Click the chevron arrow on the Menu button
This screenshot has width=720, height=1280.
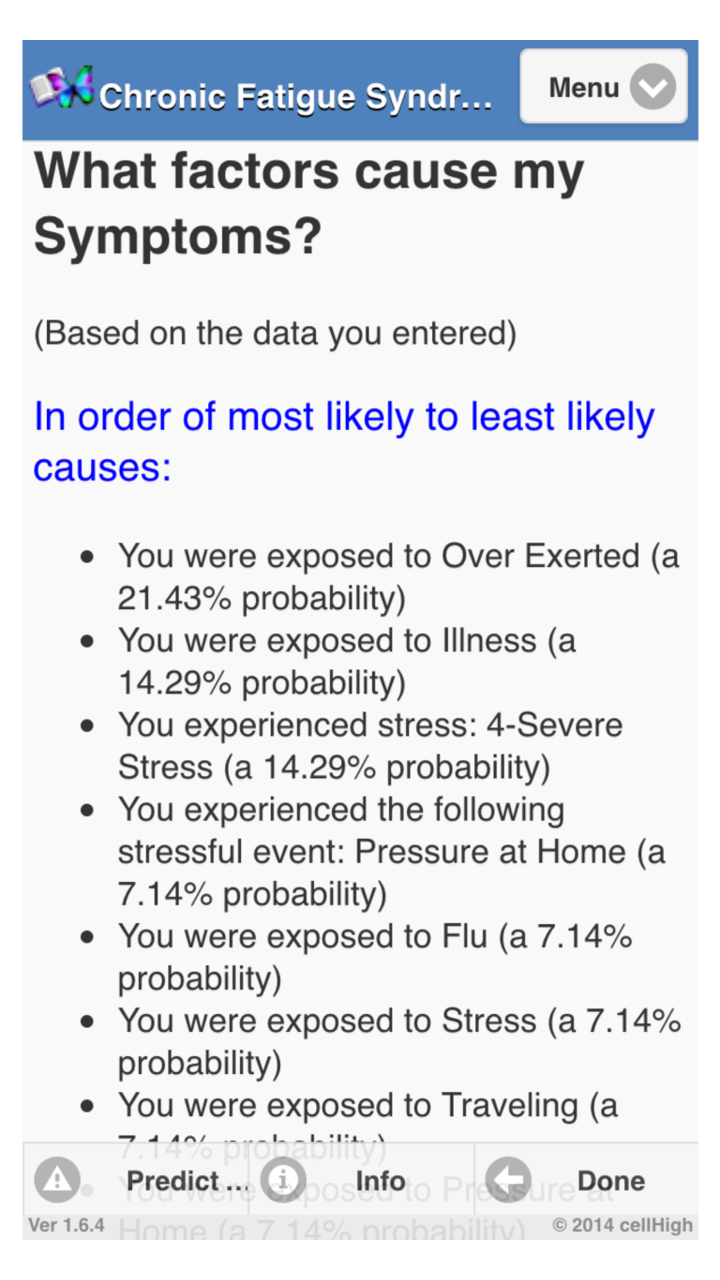click(653, 87)
